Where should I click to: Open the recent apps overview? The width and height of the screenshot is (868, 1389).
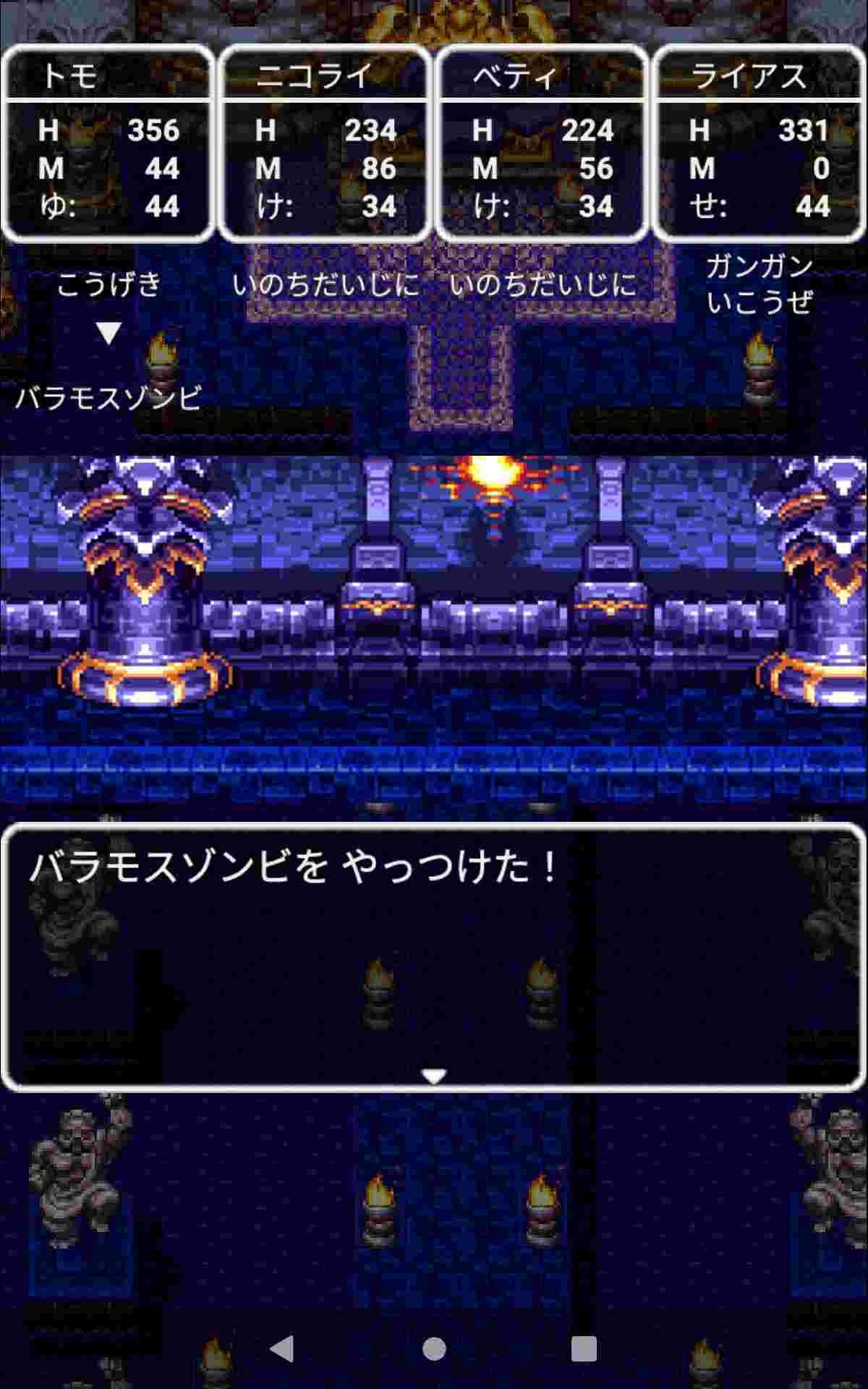(584, 1348)
